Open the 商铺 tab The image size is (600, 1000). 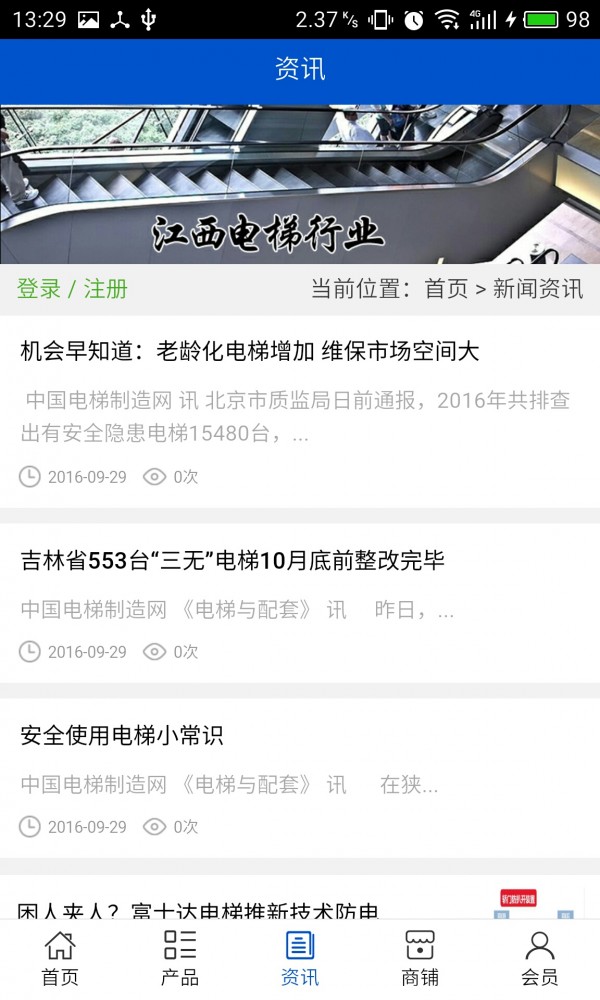point(420,958)
